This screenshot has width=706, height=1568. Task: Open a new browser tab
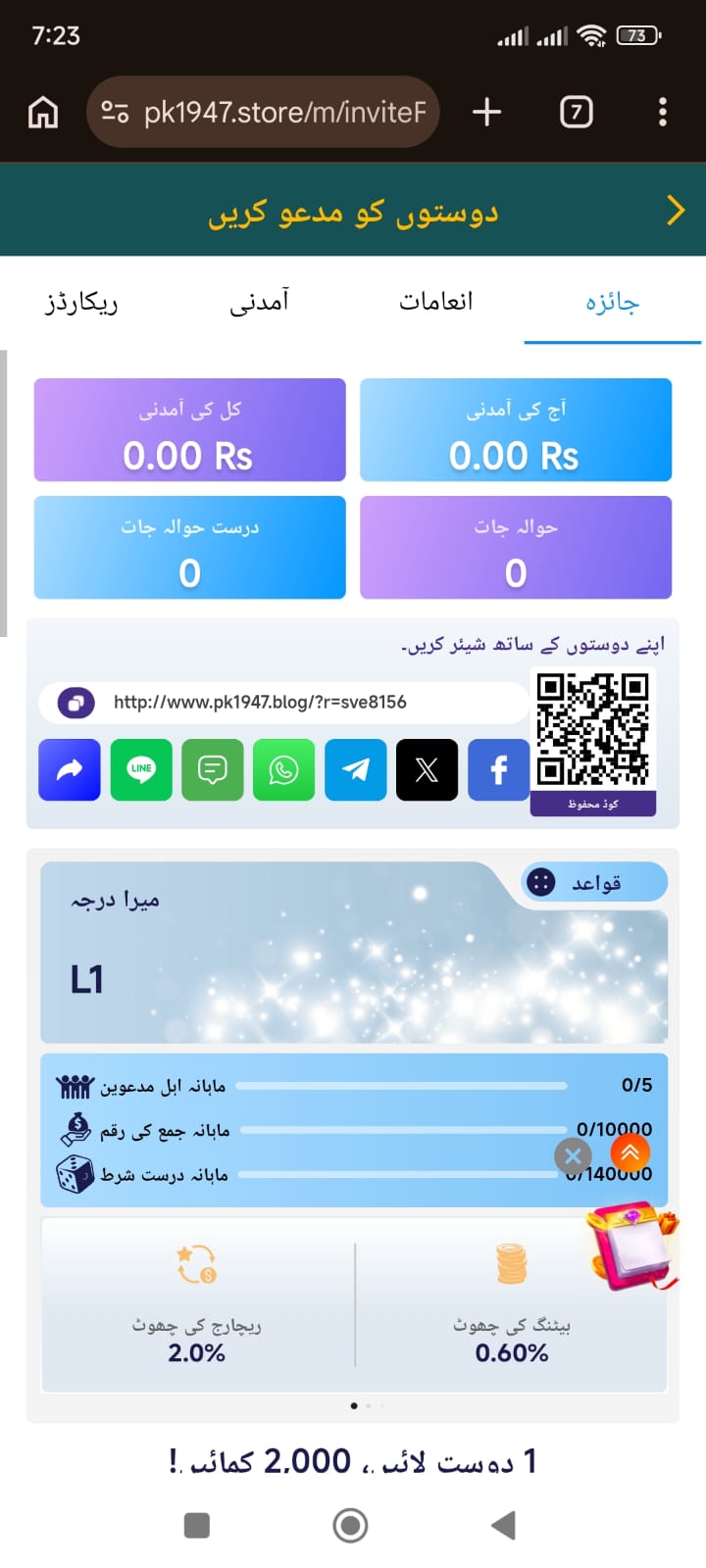click(x=486, y=113)
